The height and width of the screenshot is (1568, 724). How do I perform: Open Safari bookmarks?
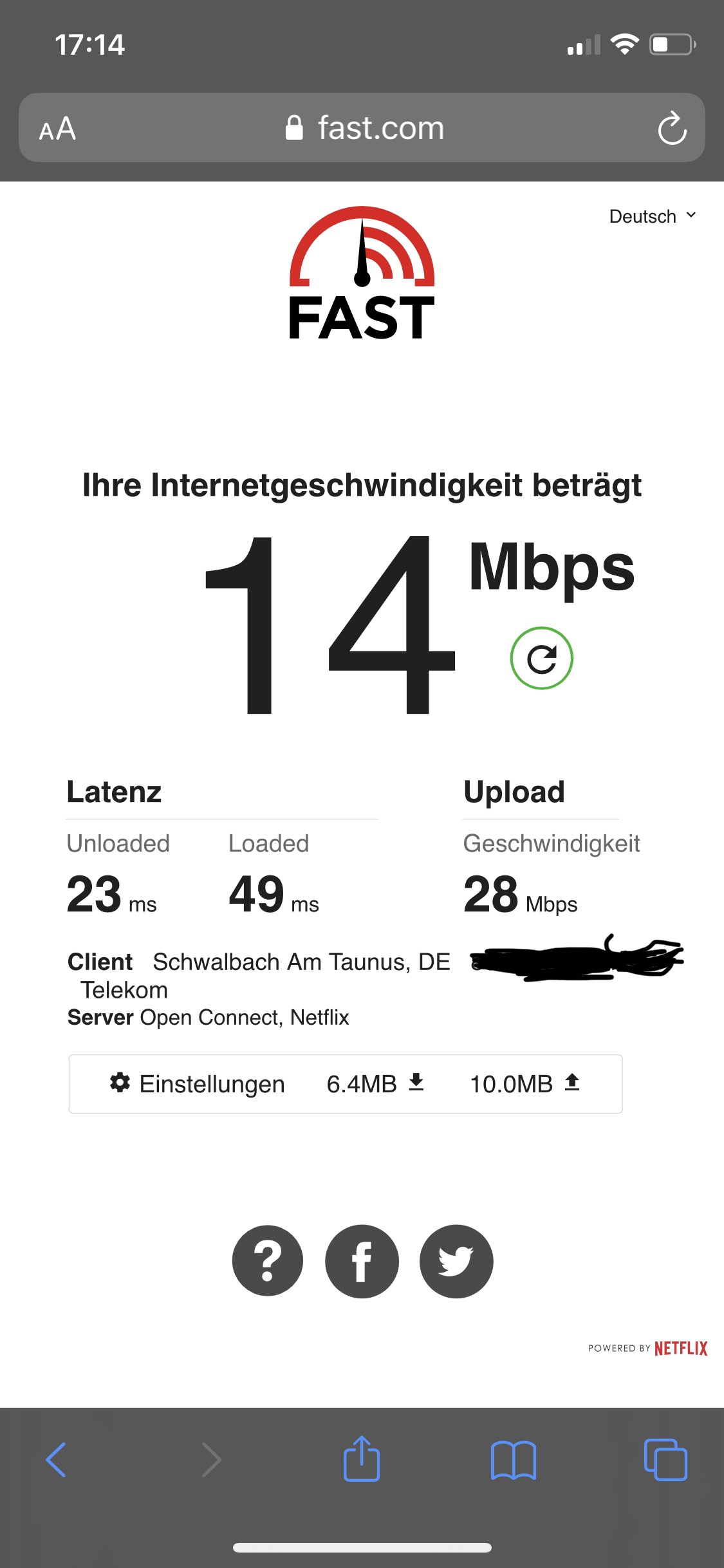pos(513,1460)
